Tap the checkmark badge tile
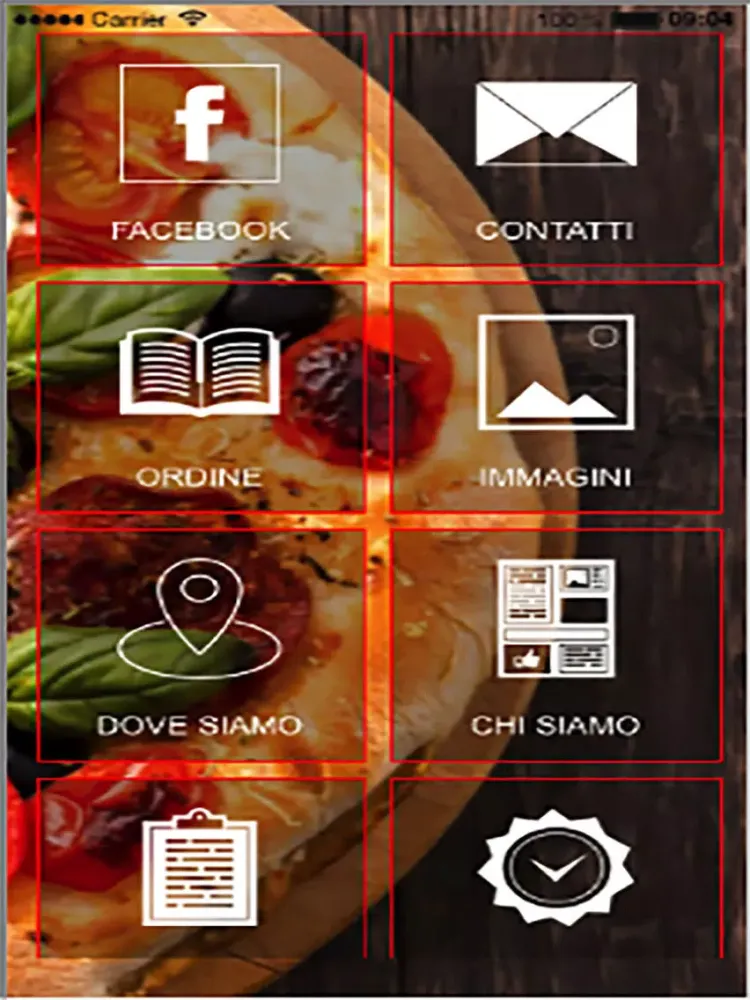The height and width of the screenshot is (1000, 750). coord(555,868)
